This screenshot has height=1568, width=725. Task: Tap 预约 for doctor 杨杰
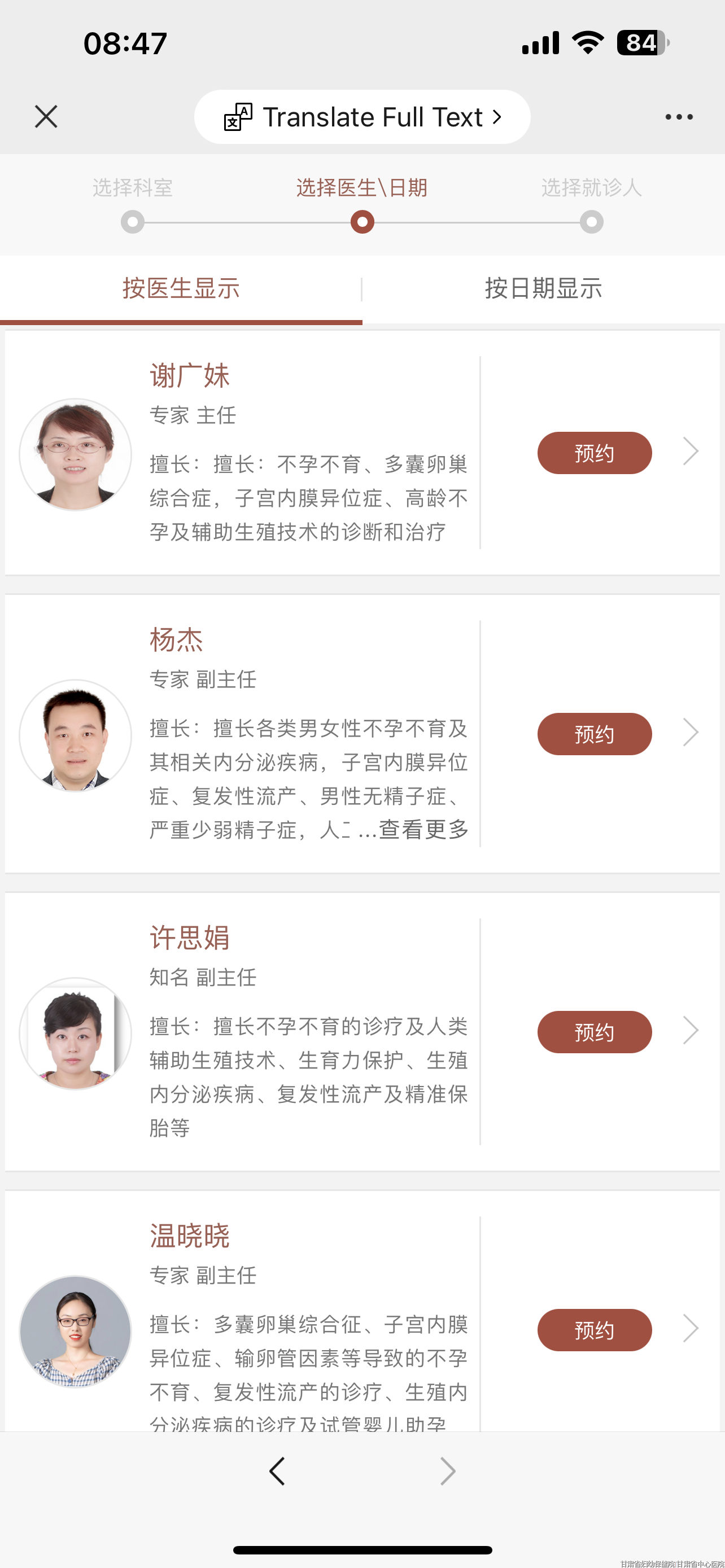pyautogui.click(x=594, y=734)
